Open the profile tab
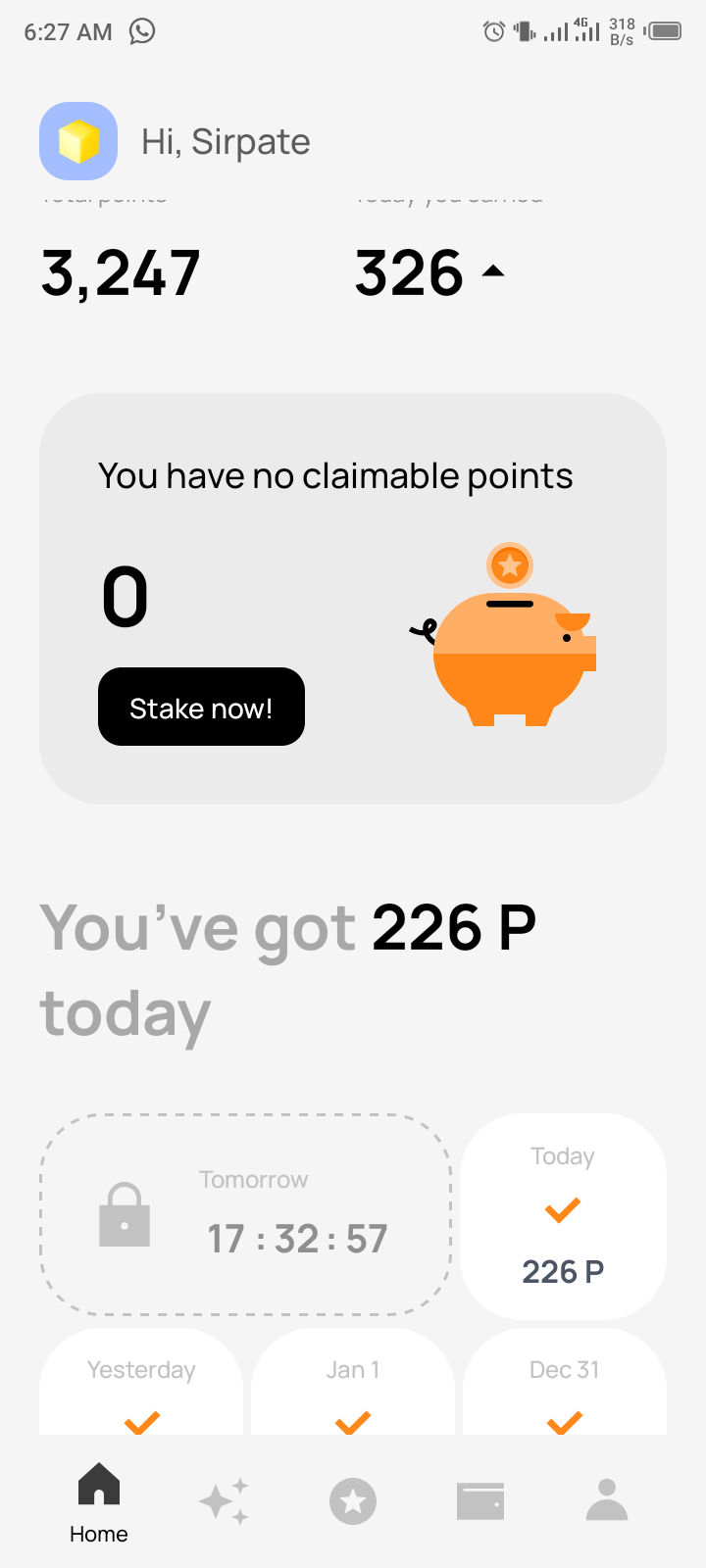This screenshot has width=706, height=1568. (x=607, y=1500)
